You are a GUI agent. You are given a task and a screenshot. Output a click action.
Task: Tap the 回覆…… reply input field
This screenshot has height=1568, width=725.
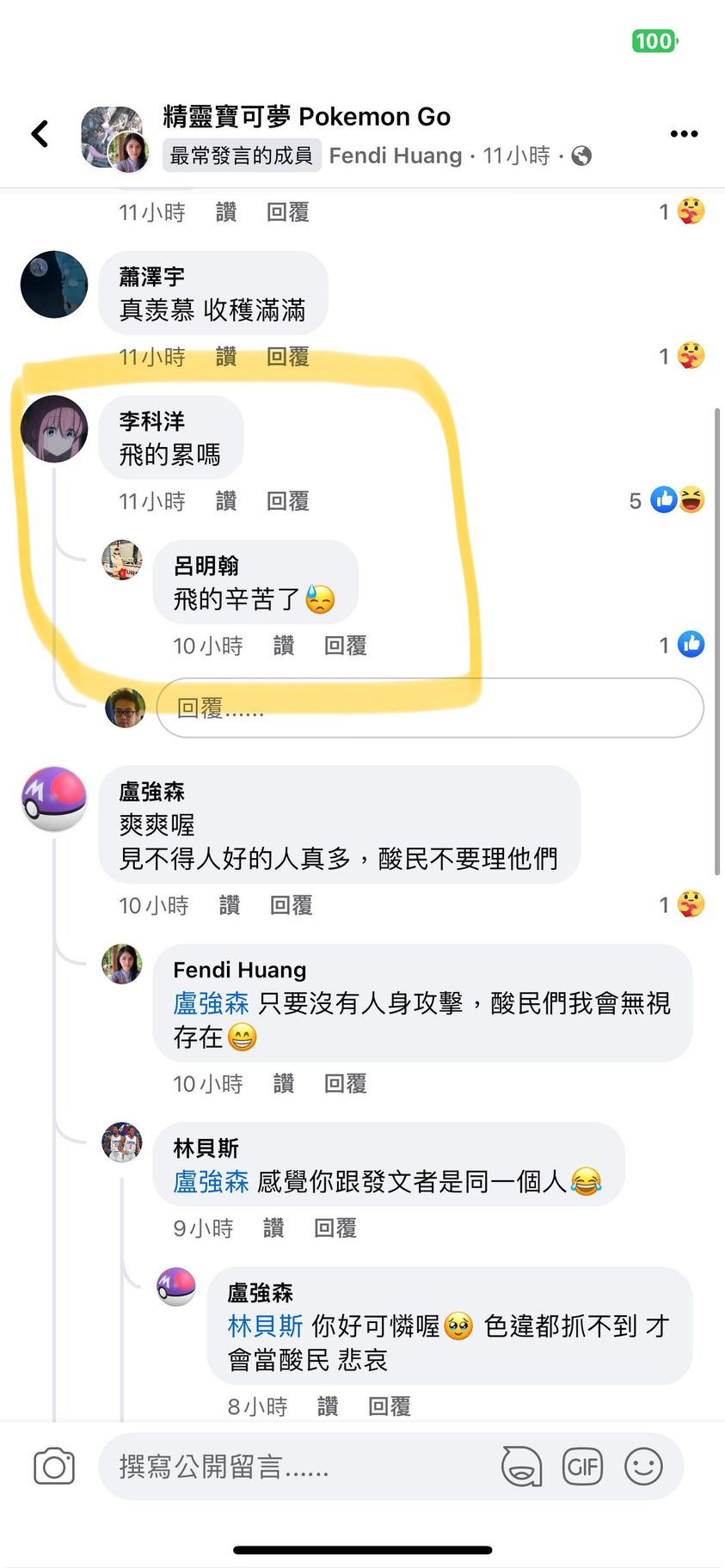[x=430, y=708]
